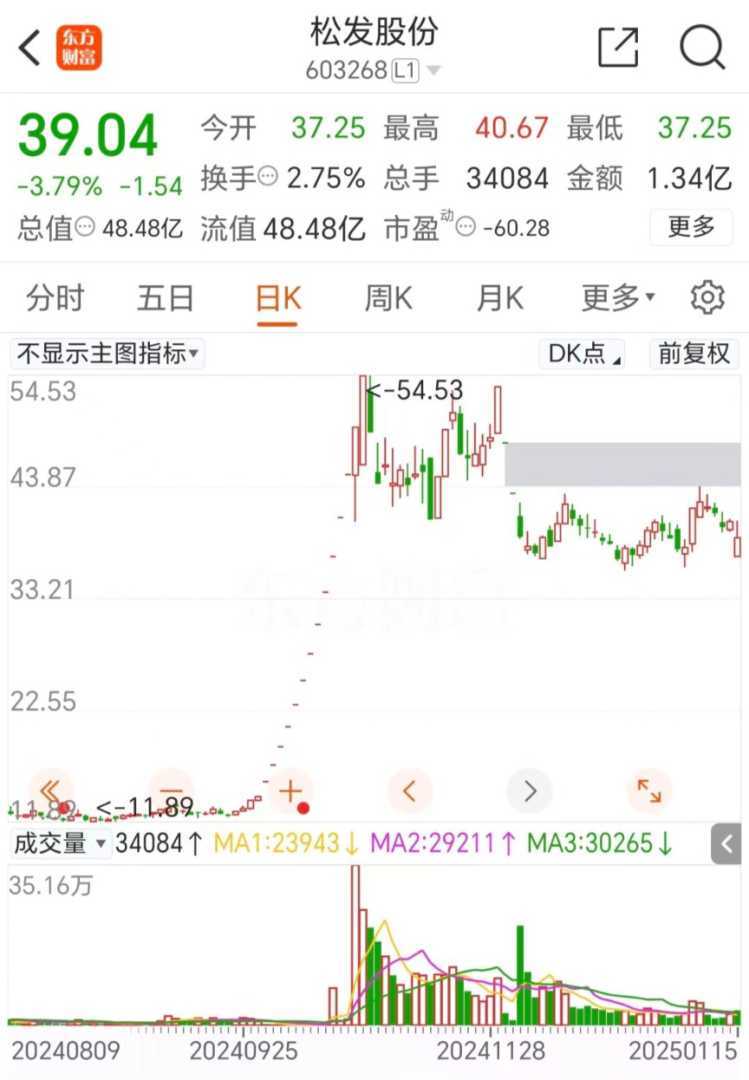Expand the 更多 chart period dropdown
The image size is (749, 1080).
pos(617,298)
